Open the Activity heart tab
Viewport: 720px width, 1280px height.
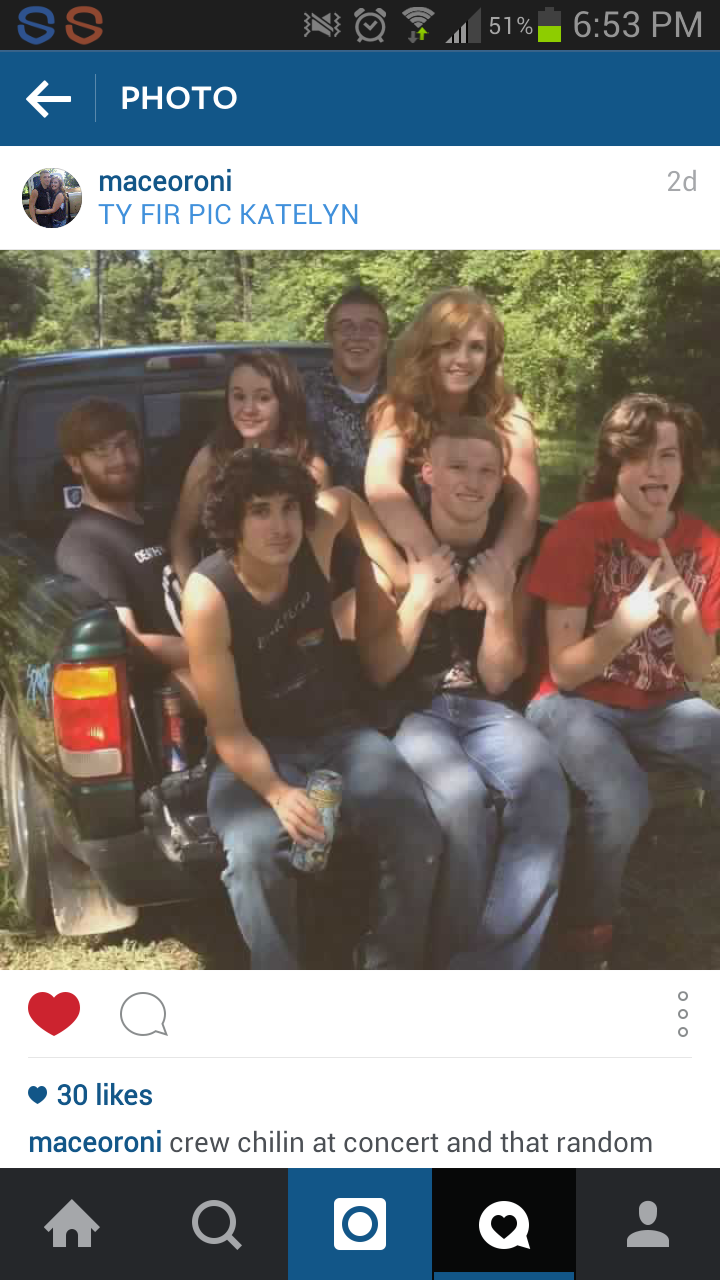[x=504, y=1224]
